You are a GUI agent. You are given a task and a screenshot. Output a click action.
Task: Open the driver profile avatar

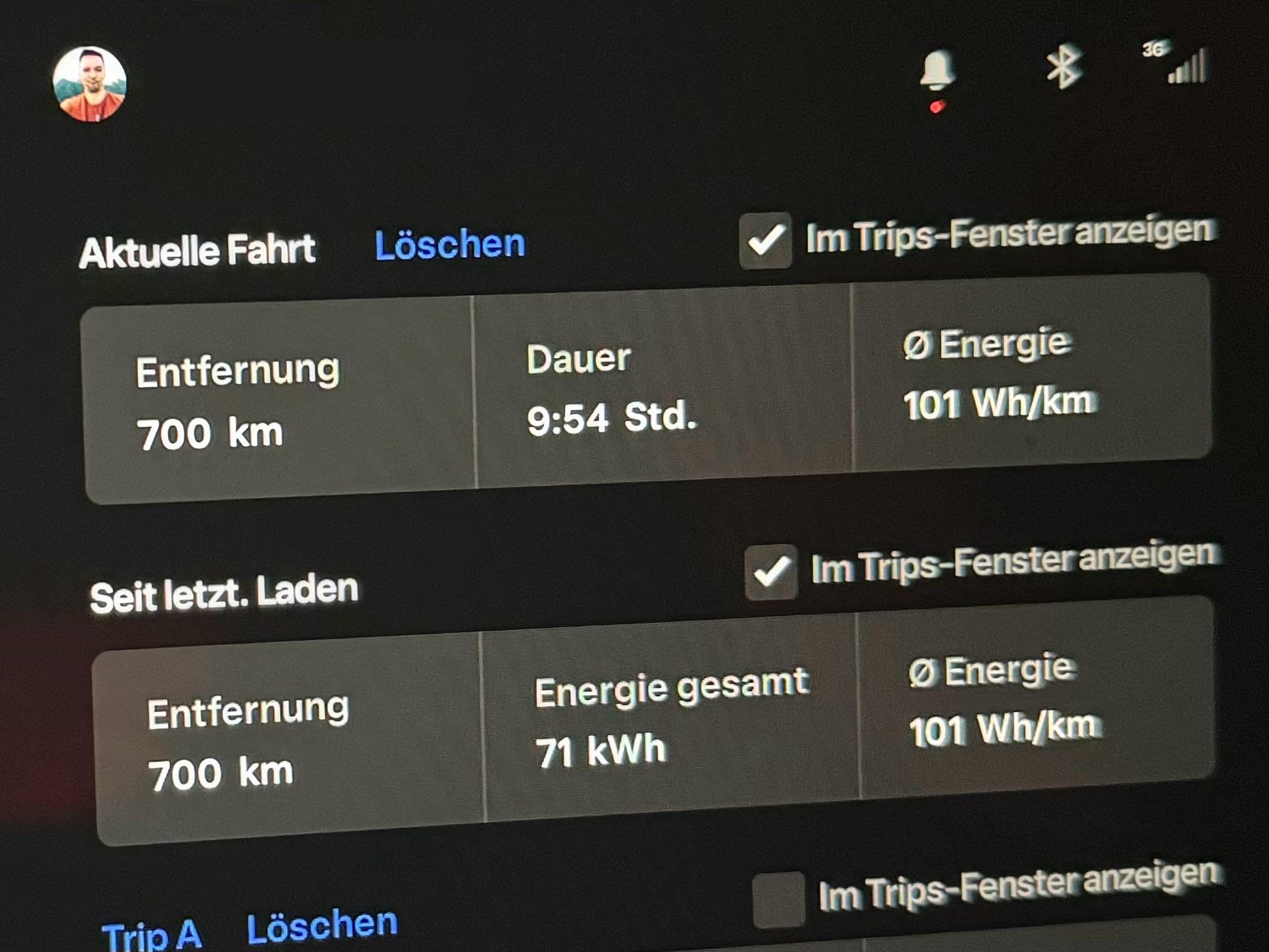coord(90,84)
